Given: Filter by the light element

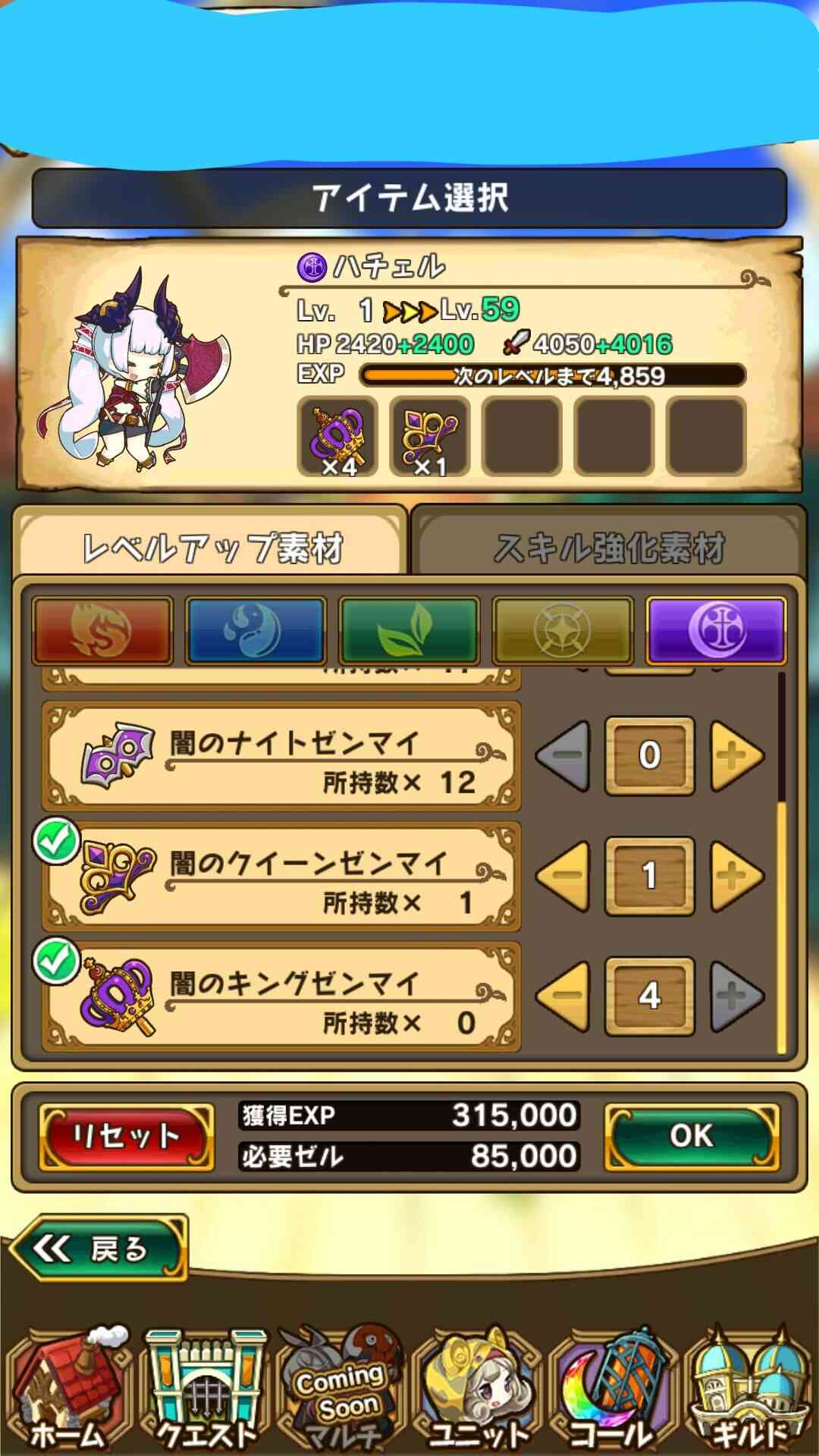Looking at the screenshot, I should pos(563,630).
